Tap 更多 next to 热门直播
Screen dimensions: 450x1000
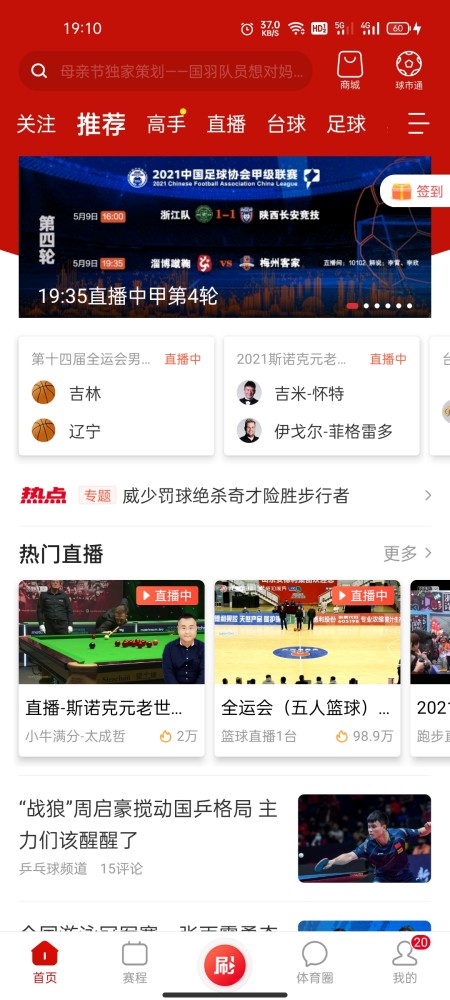[x=407, y=553]
